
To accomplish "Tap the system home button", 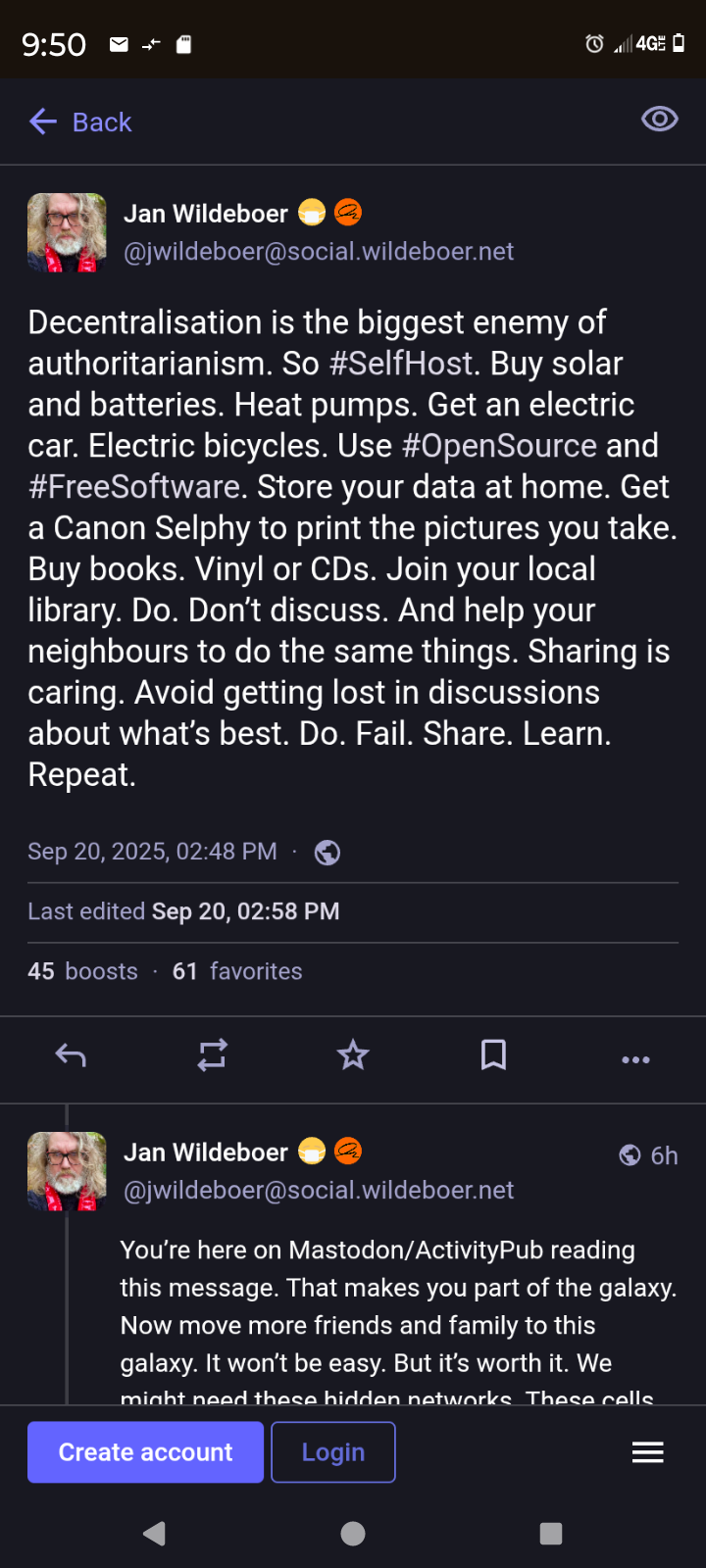I will pyautogui.click(x=353, y=1533).
